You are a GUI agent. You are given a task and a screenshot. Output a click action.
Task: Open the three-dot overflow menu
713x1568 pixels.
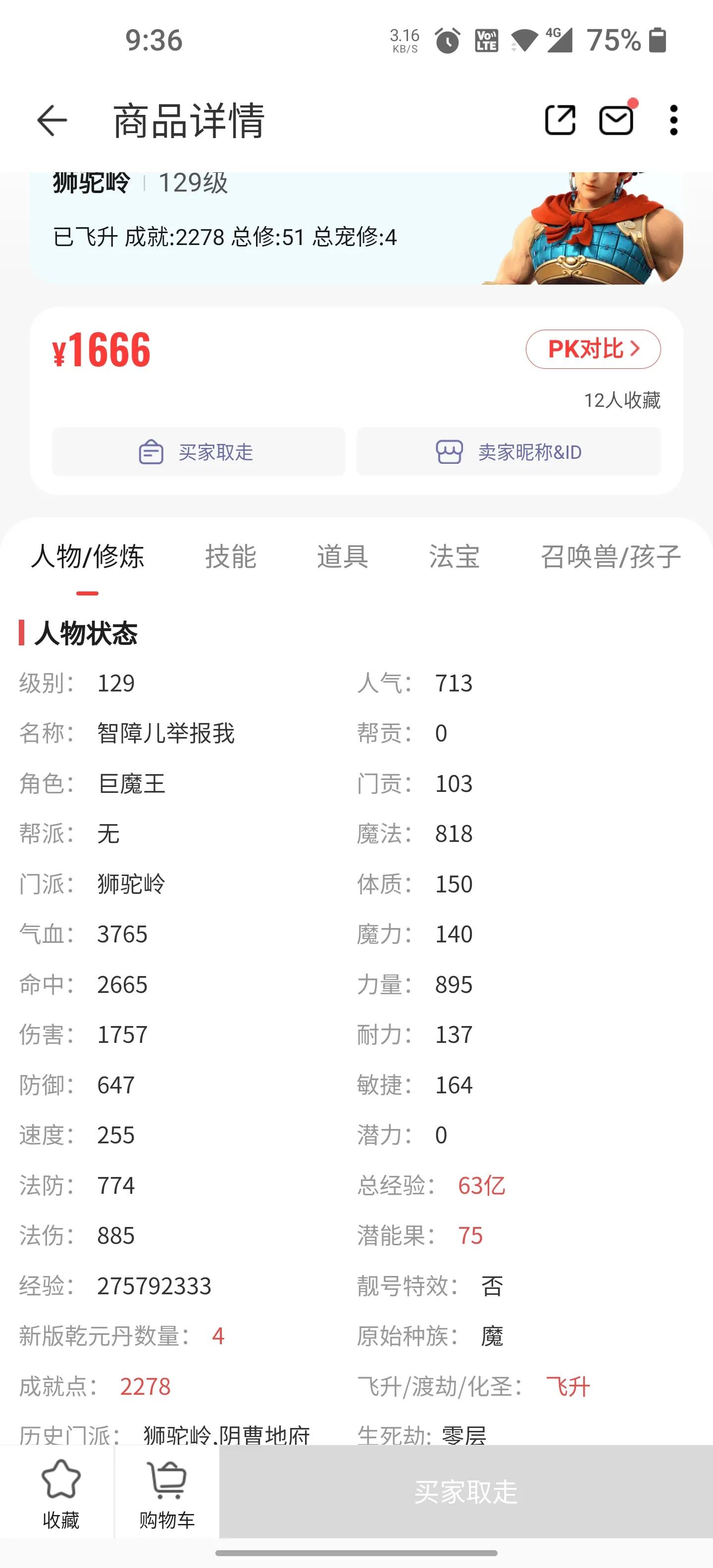coord(673,120)
